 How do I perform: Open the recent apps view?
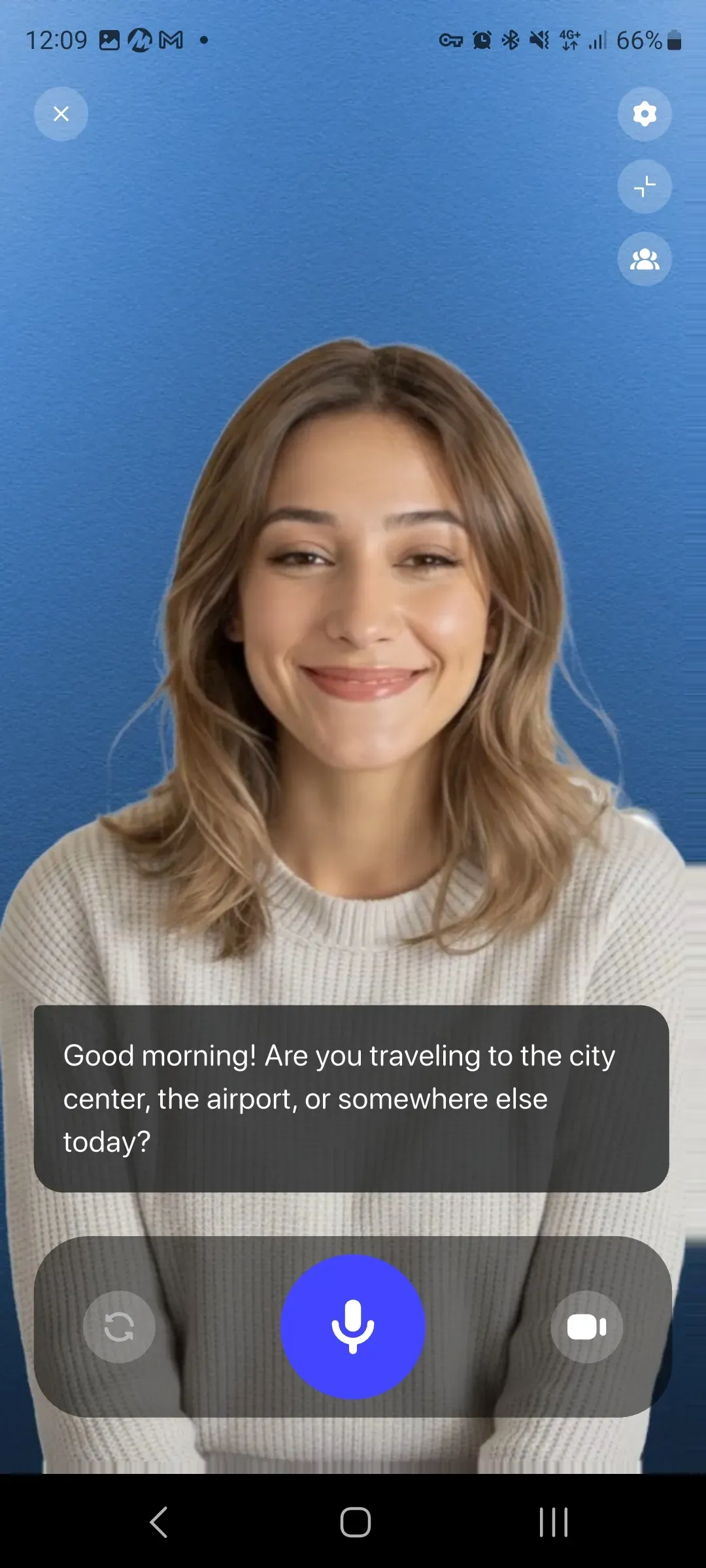coord(553,1523)
